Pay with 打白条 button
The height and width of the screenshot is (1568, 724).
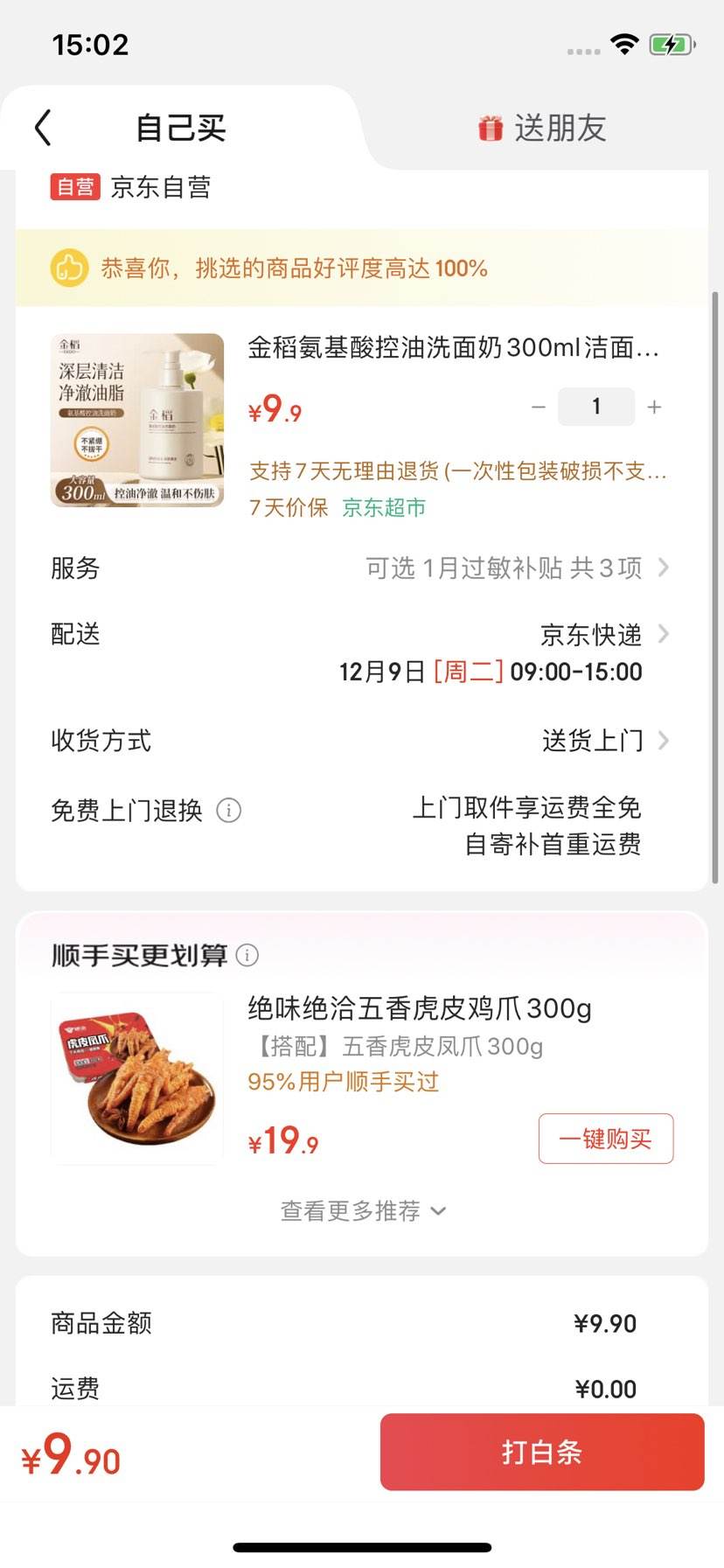(541, 1453)
